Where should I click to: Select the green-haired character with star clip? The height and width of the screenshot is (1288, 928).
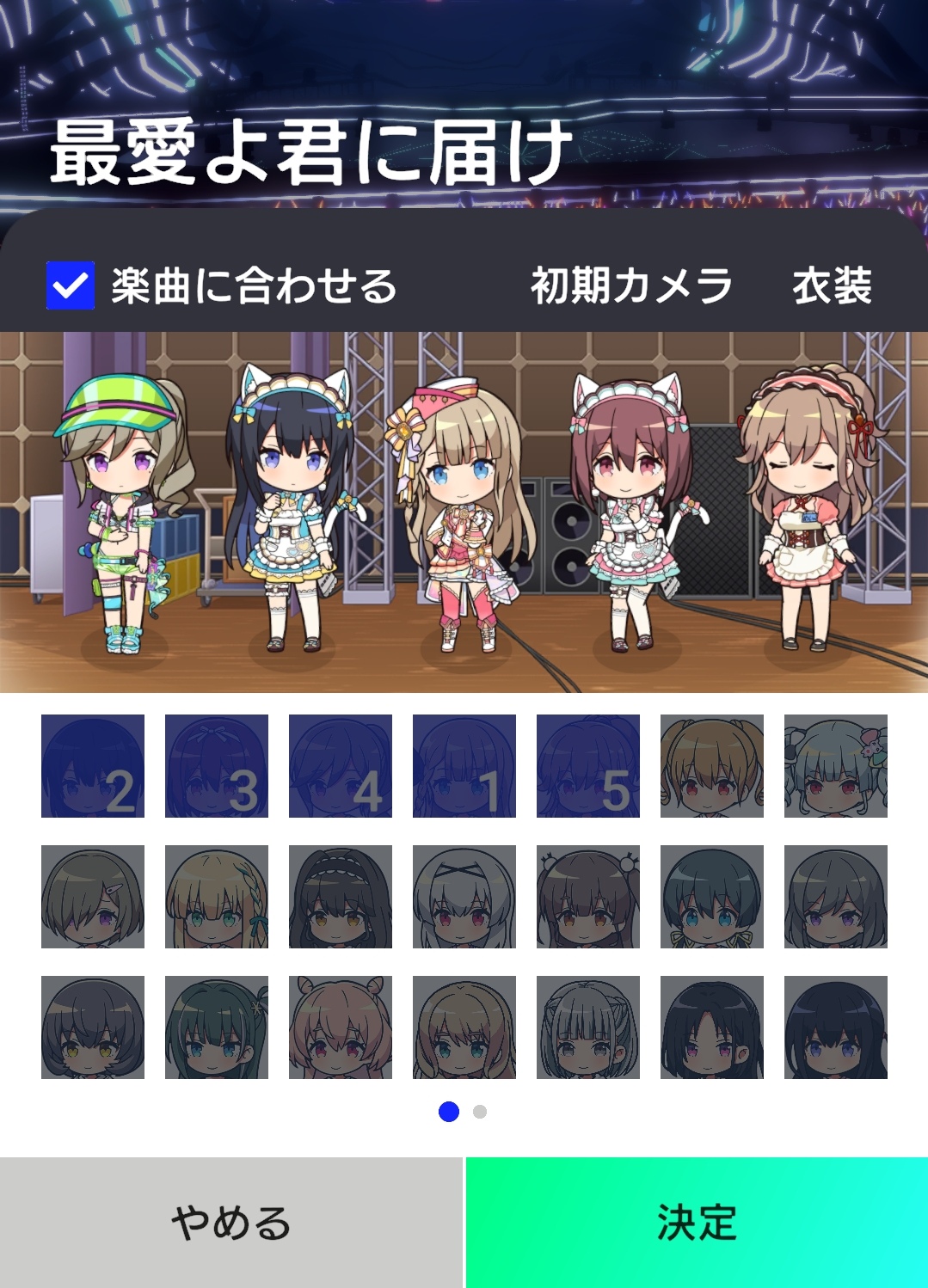tap(217, 1027)
